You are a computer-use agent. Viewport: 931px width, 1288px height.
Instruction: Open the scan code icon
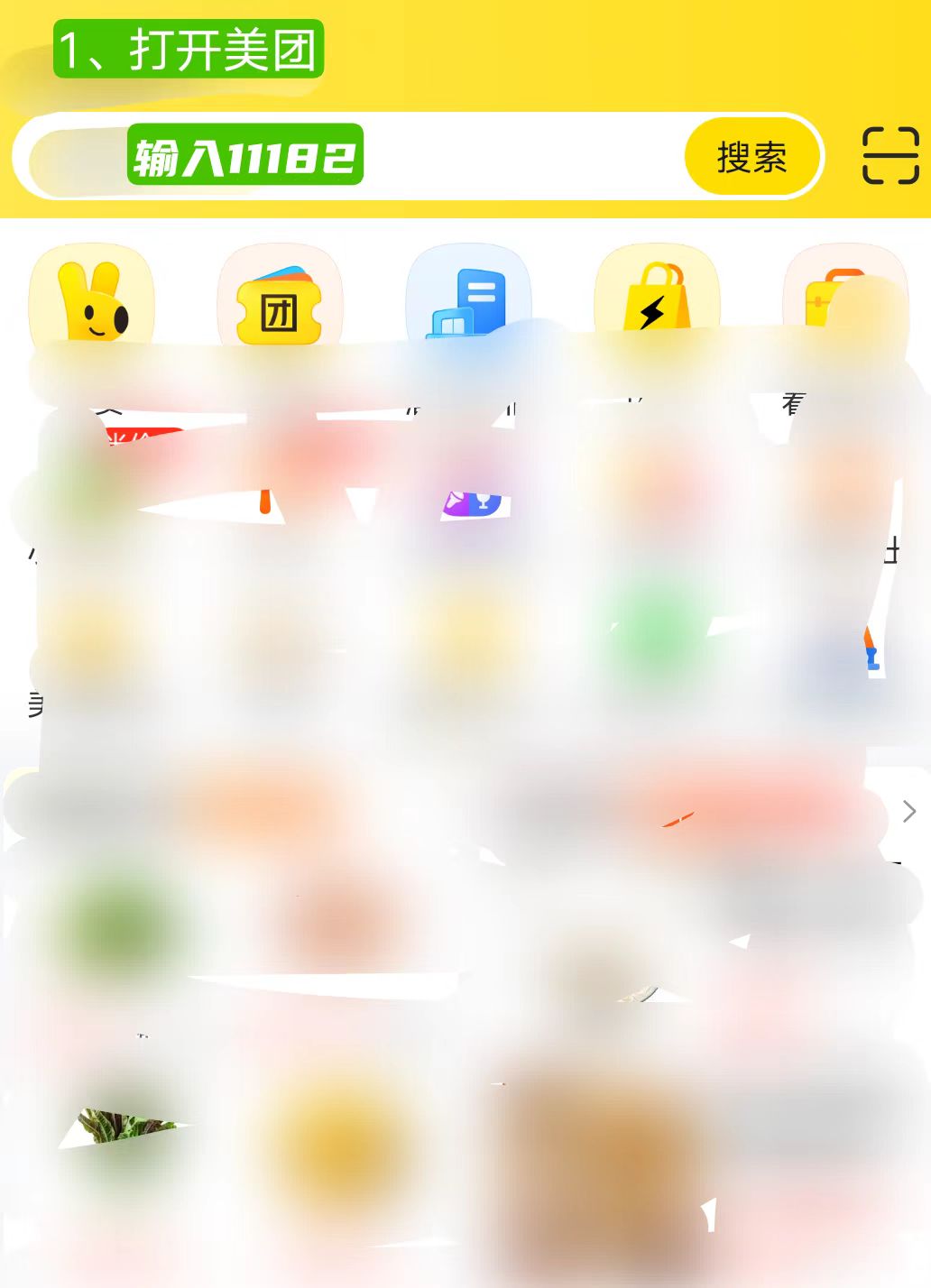click(x=890, y=156)
